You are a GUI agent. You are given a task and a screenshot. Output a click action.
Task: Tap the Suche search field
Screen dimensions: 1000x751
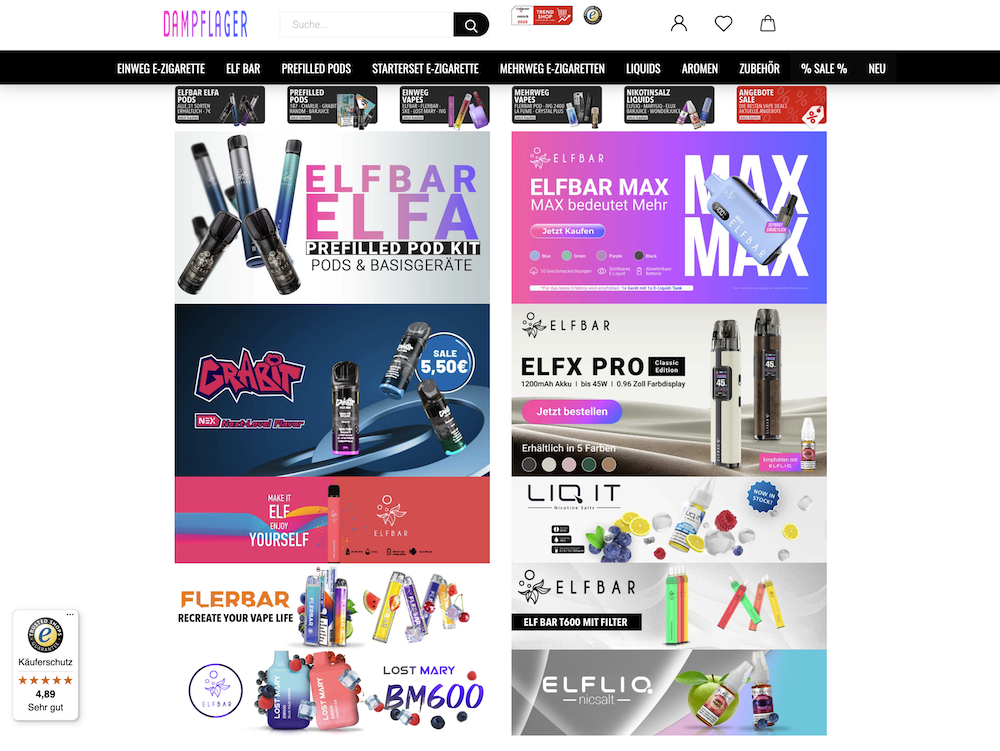pos(366,24)
